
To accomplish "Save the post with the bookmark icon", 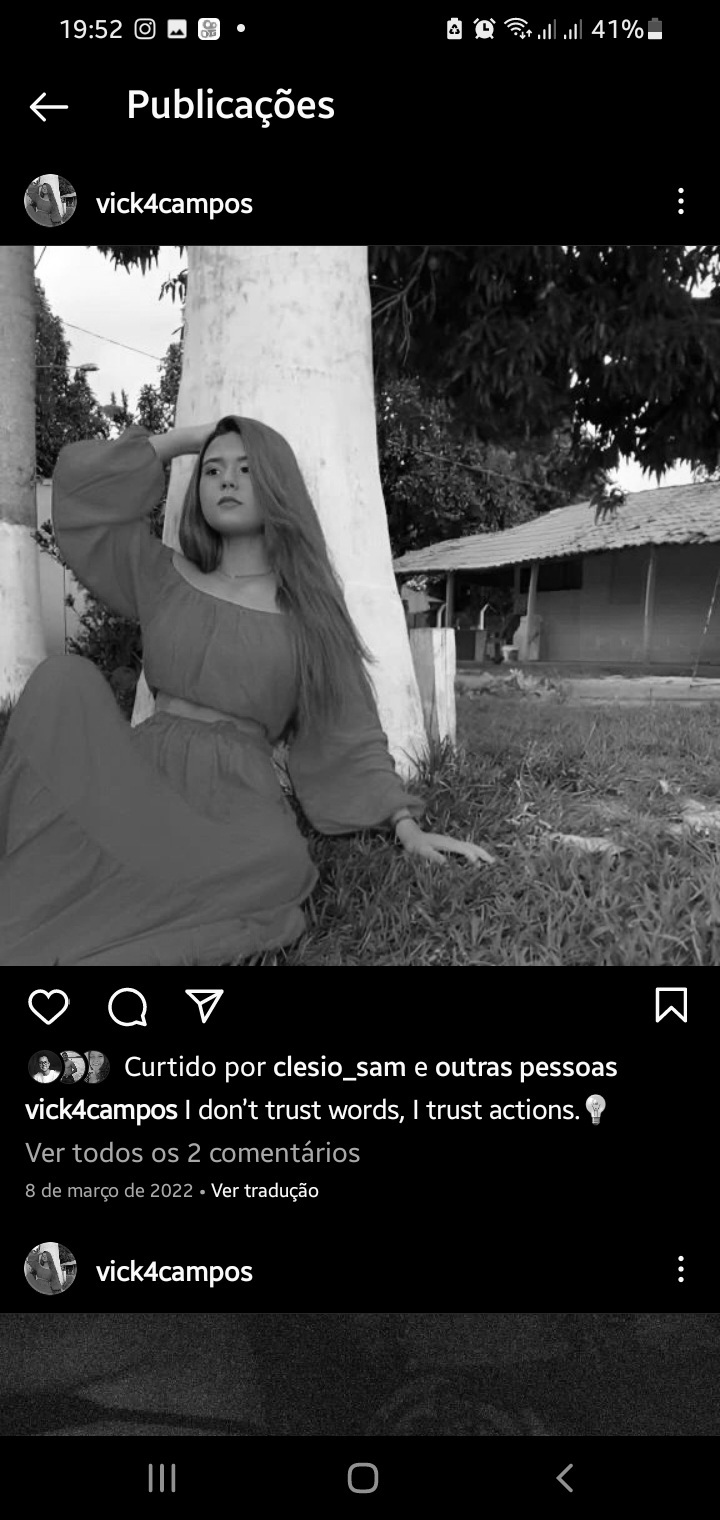I will [671, 1005].
